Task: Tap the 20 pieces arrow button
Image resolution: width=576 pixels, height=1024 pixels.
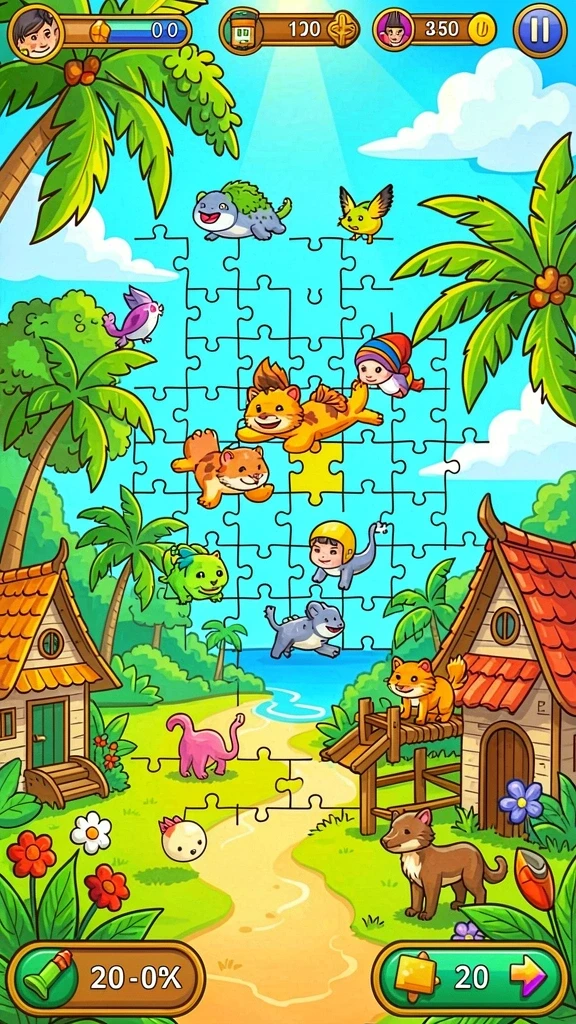Action: pos(470,978)
